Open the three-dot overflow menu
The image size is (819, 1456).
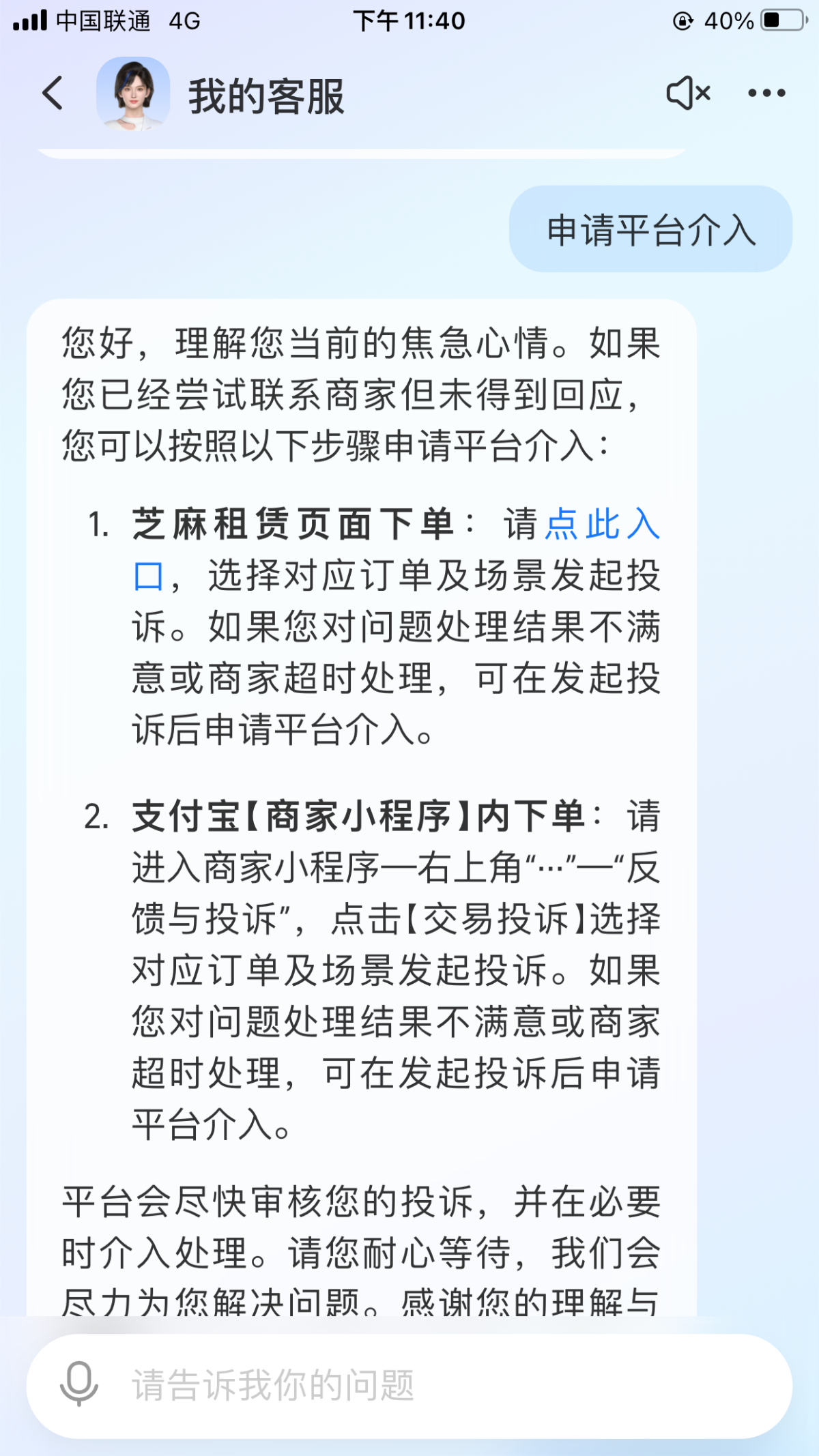766,93
